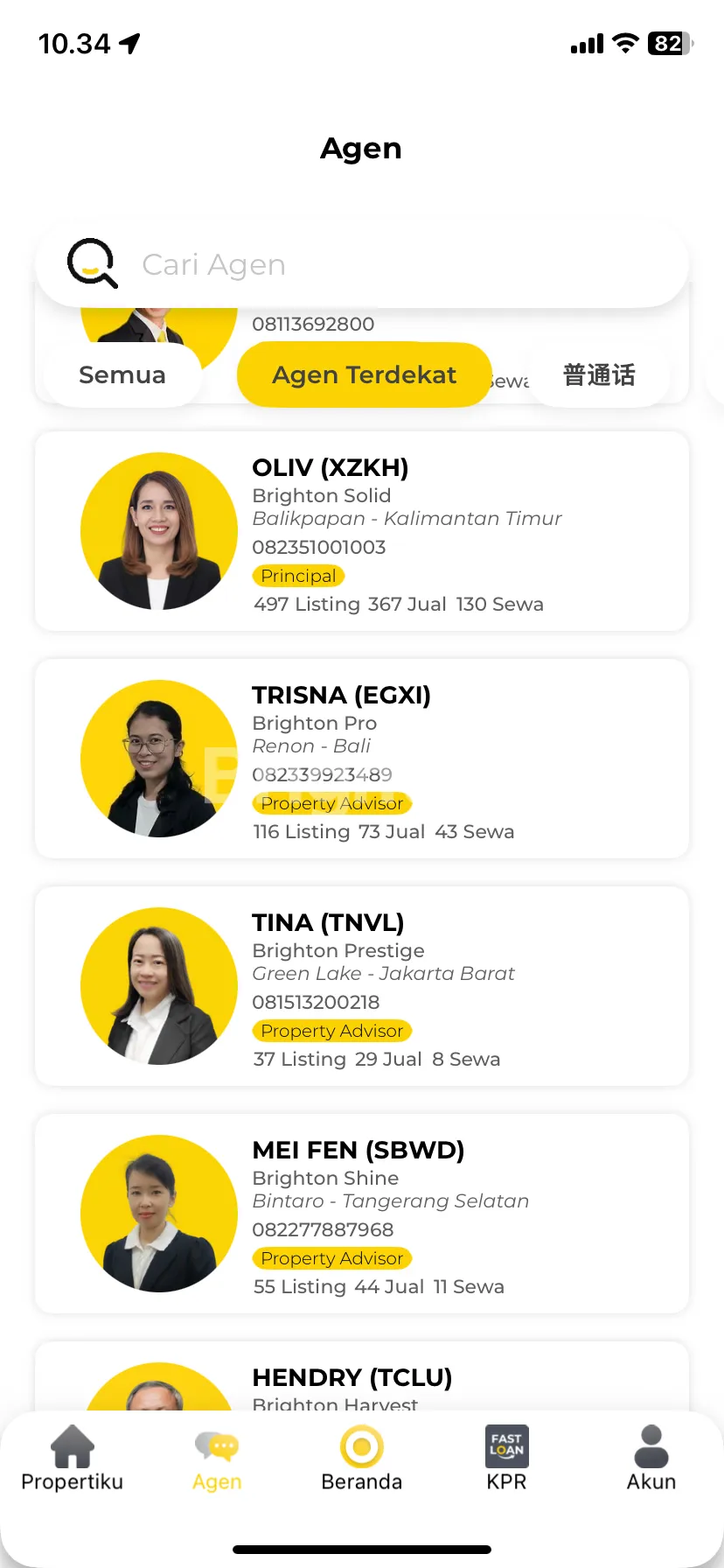The height and width of the screenshot is (1568, 724).
Task: View agent TINA (TNVL) profile
Action: (362, 986)
